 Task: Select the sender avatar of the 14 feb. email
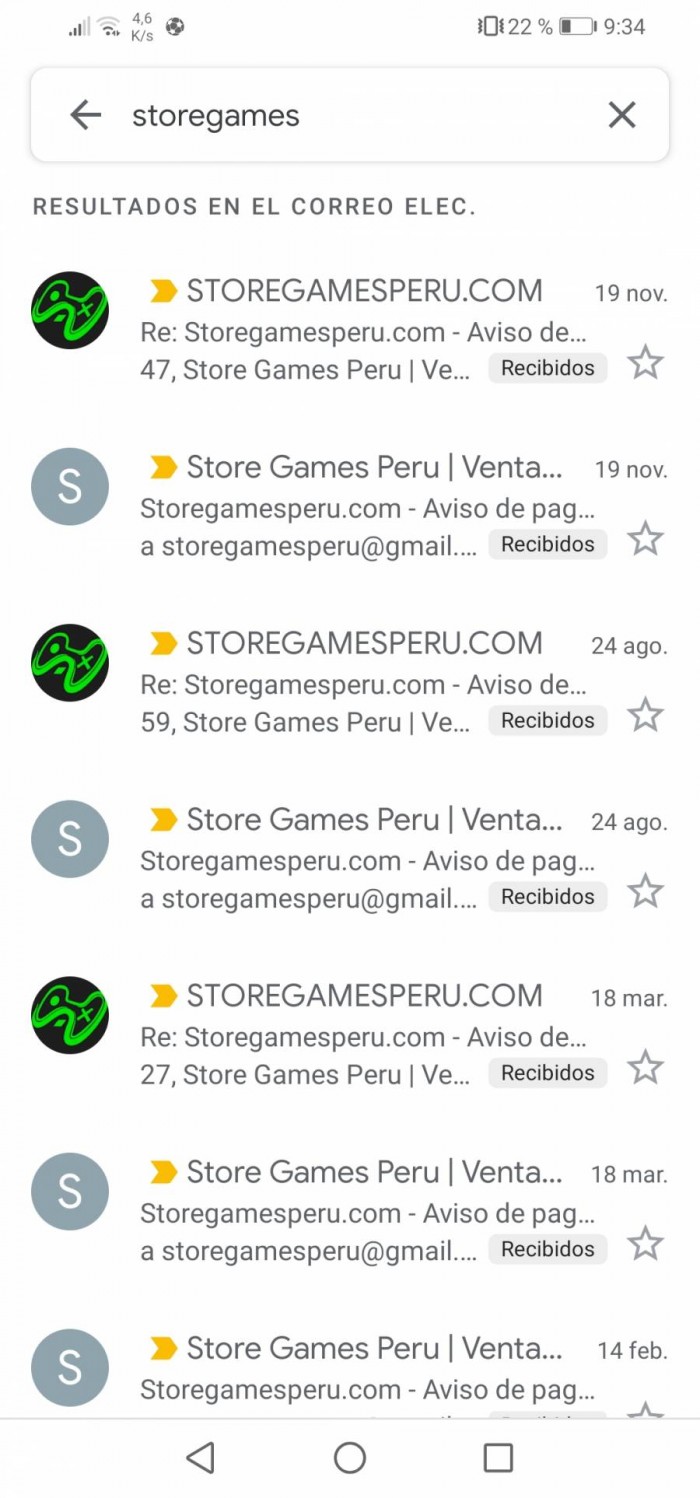(70, 1367)
